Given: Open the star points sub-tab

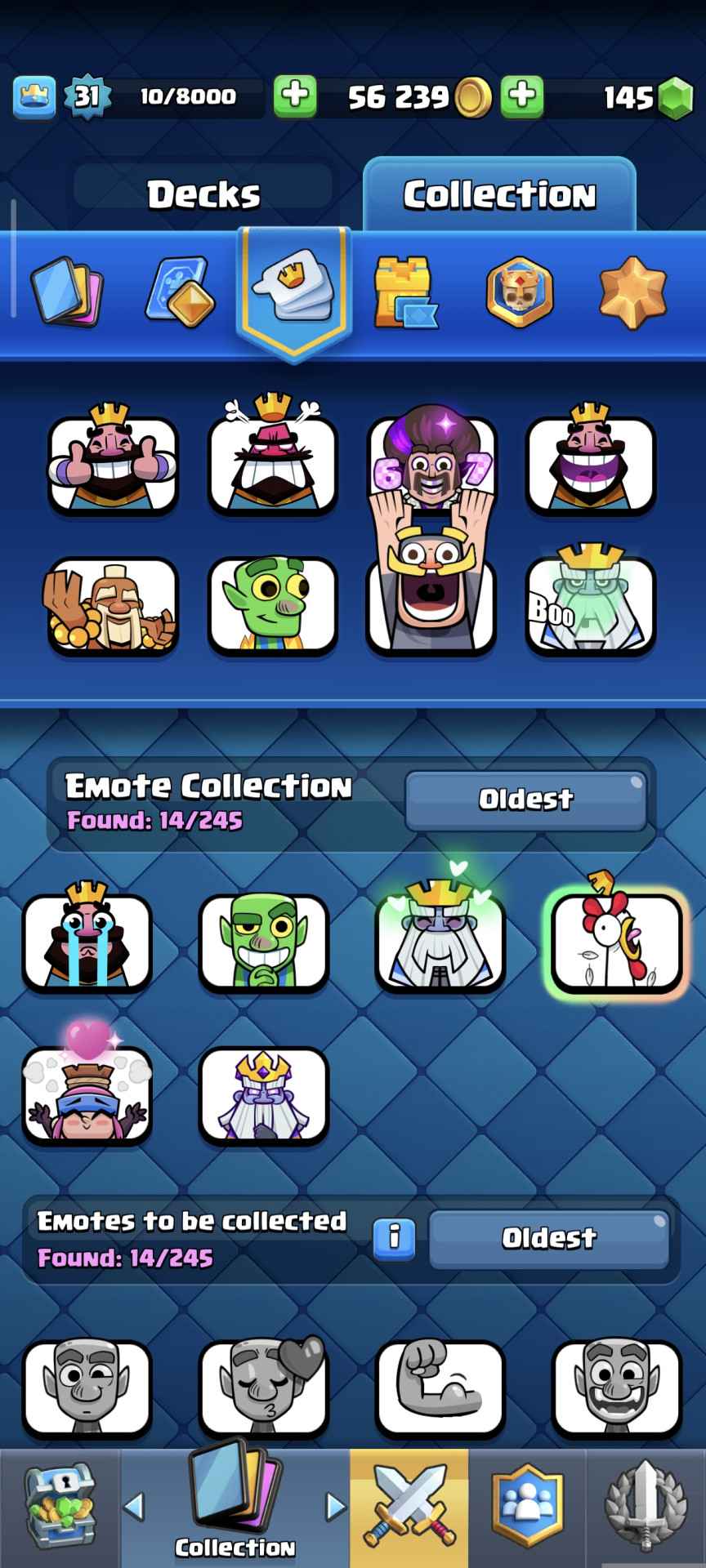Looking at the screenshot, I should point(632,291).
